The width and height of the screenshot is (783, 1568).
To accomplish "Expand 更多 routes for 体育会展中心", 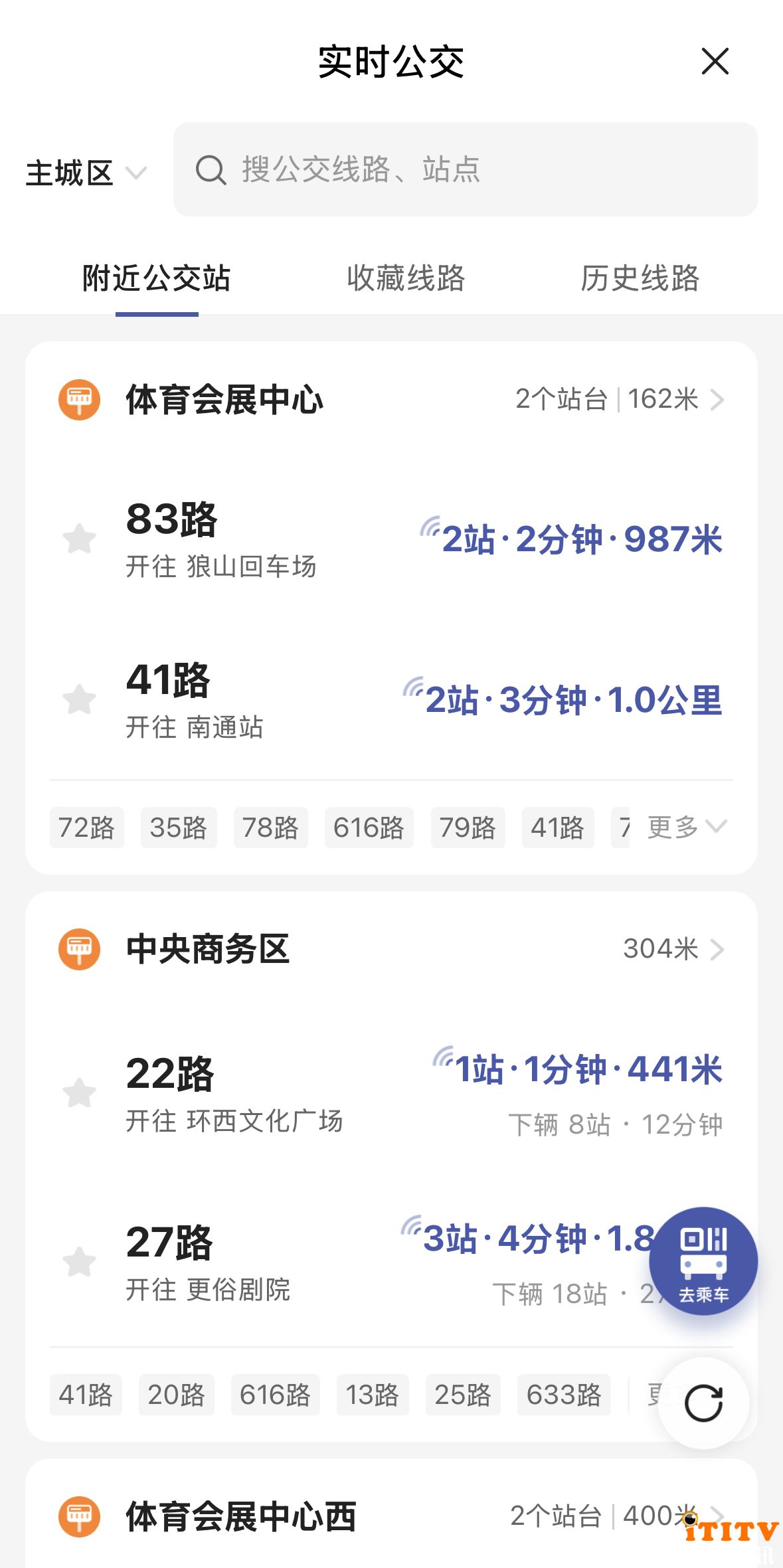I will click(687, 828).
